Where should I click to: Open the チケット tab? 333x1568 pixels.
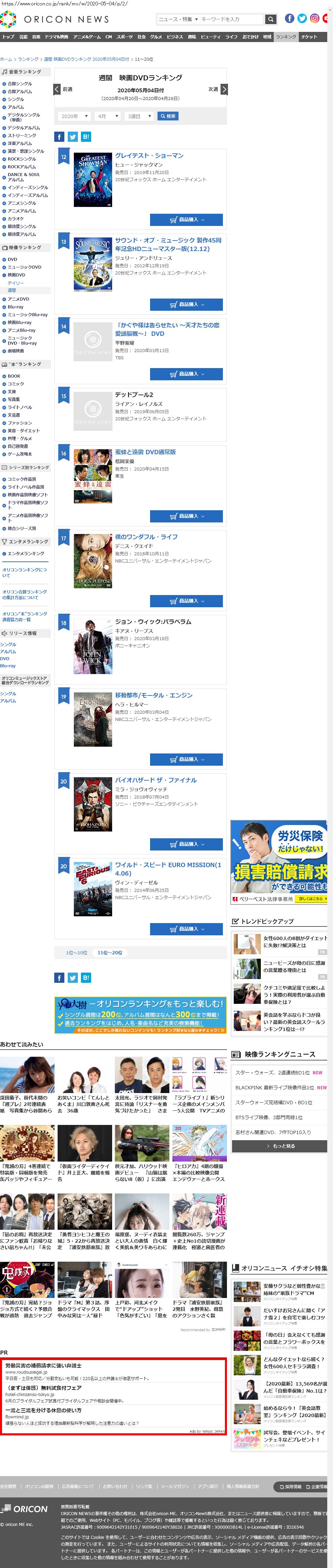click(x=309, y=37)
